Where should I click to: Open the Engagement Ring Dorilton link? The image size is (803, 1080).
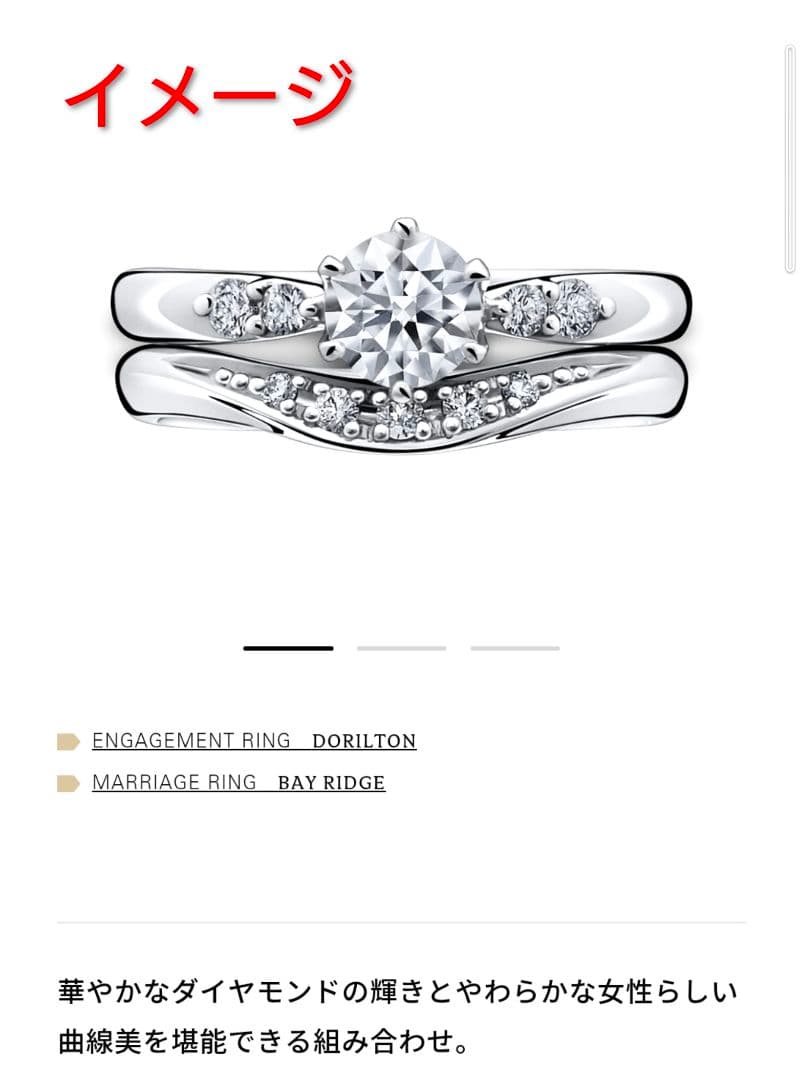pos(254,741)
